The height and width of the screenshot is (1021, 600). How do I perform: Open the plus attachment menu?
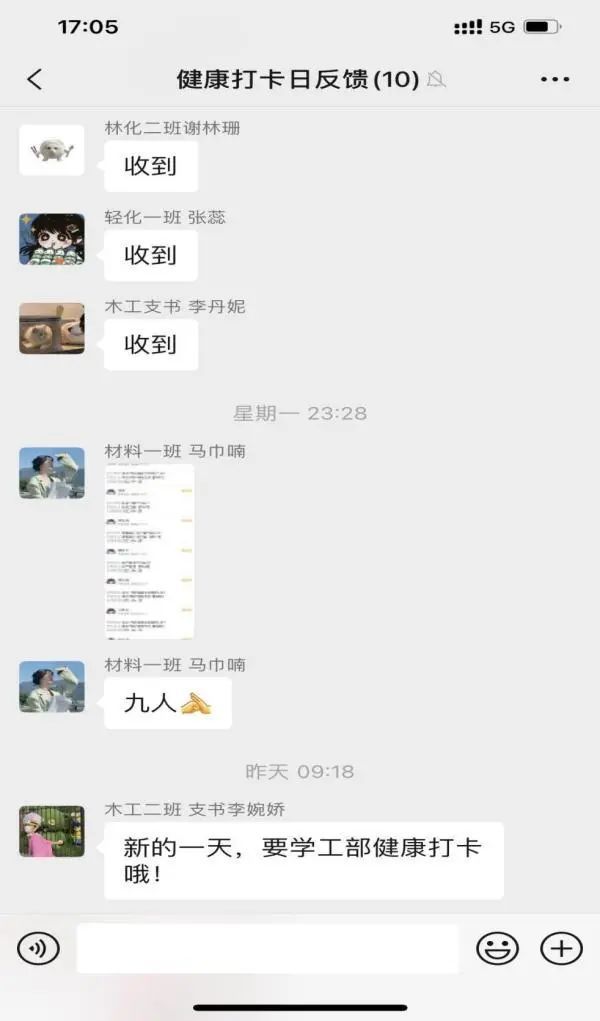561,948
